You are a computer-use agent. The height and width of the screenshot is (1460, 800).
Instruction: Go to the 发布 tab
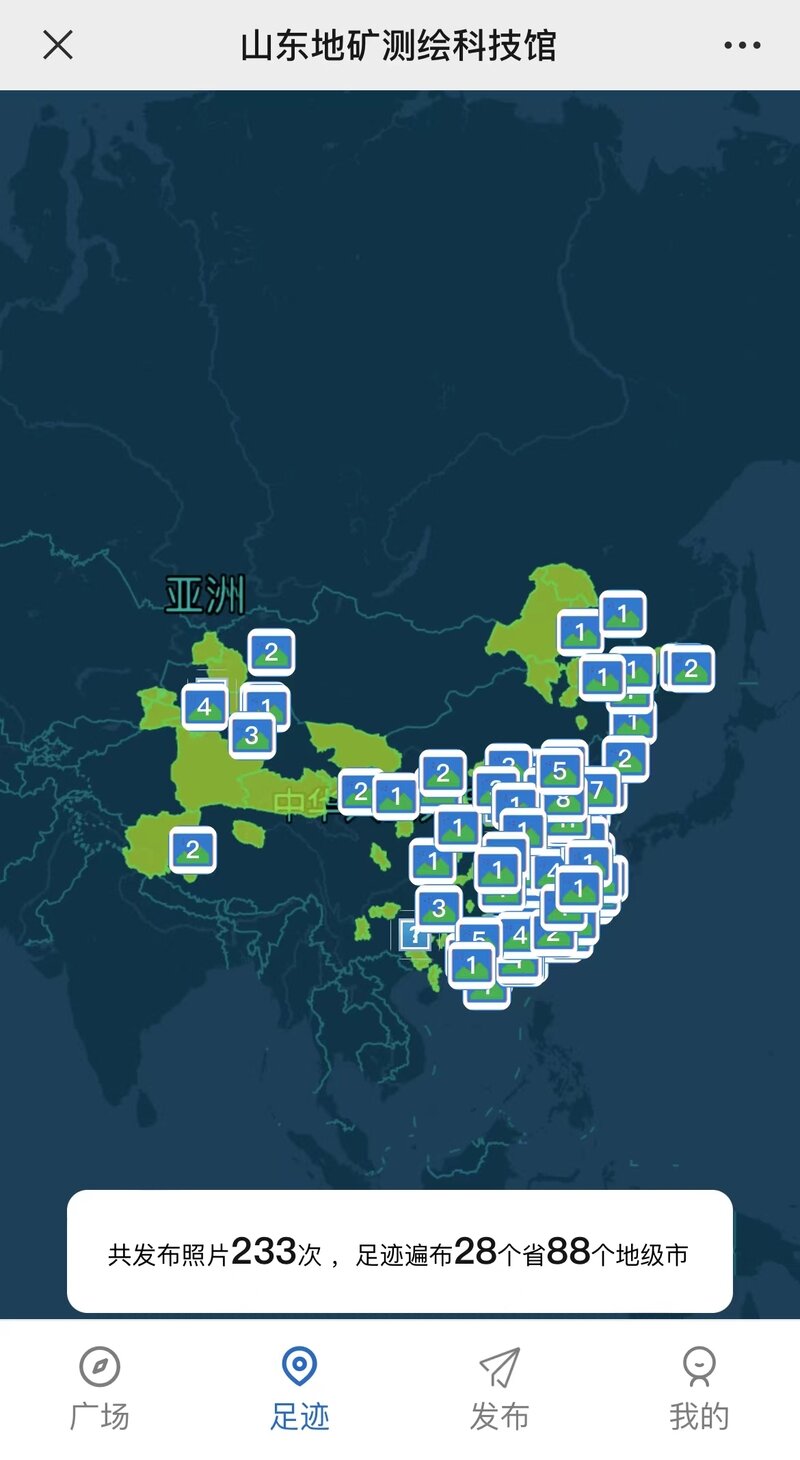point(500,1390)
